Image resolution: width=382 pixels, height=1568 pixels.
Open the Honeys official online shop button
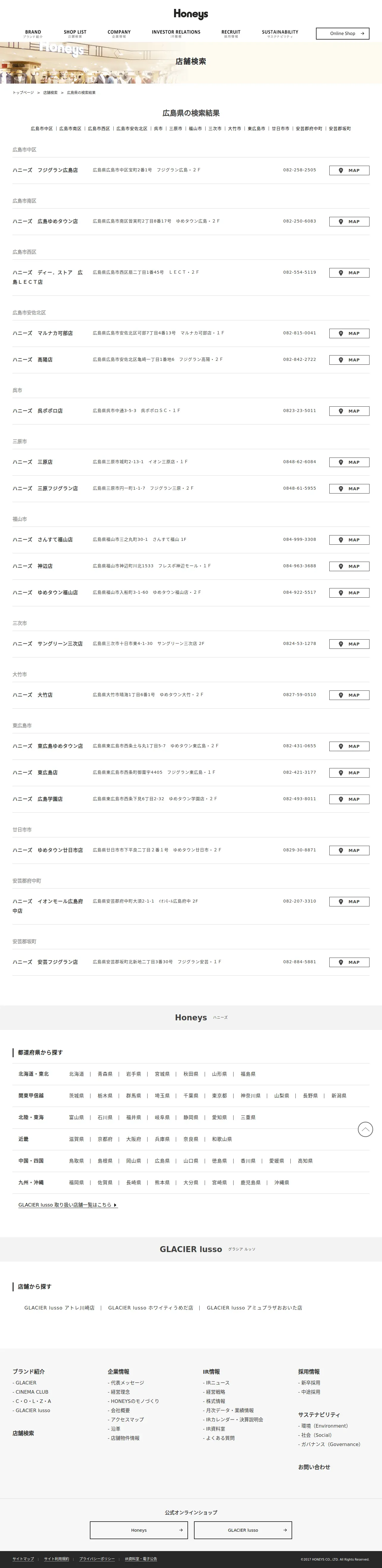pyautogui.click(x=139, y=1530)
